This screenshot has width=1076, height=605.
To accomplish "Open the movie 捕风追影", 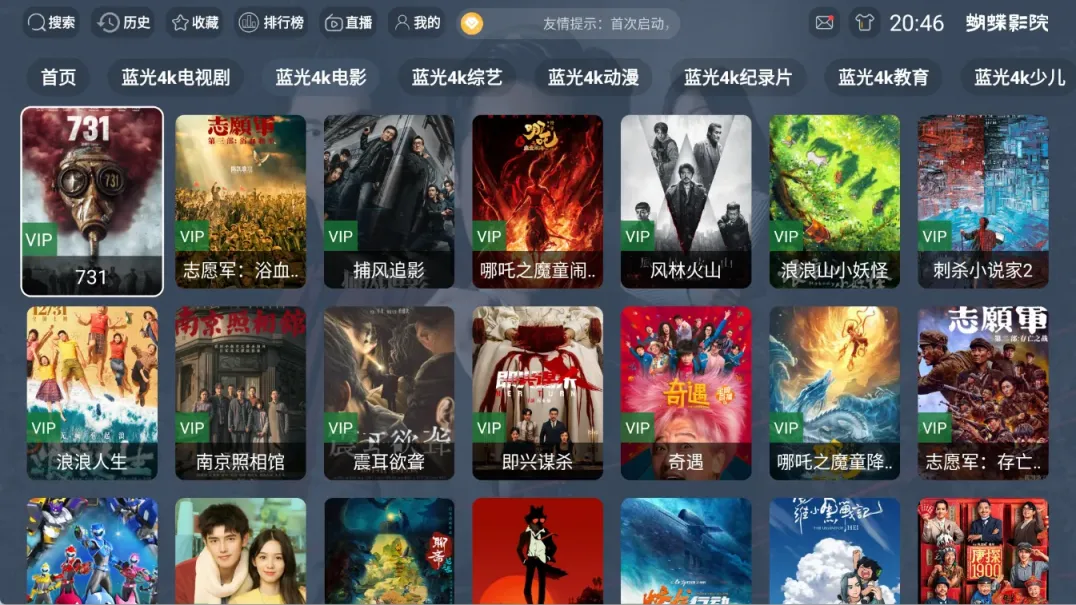I will click(389, 201).
